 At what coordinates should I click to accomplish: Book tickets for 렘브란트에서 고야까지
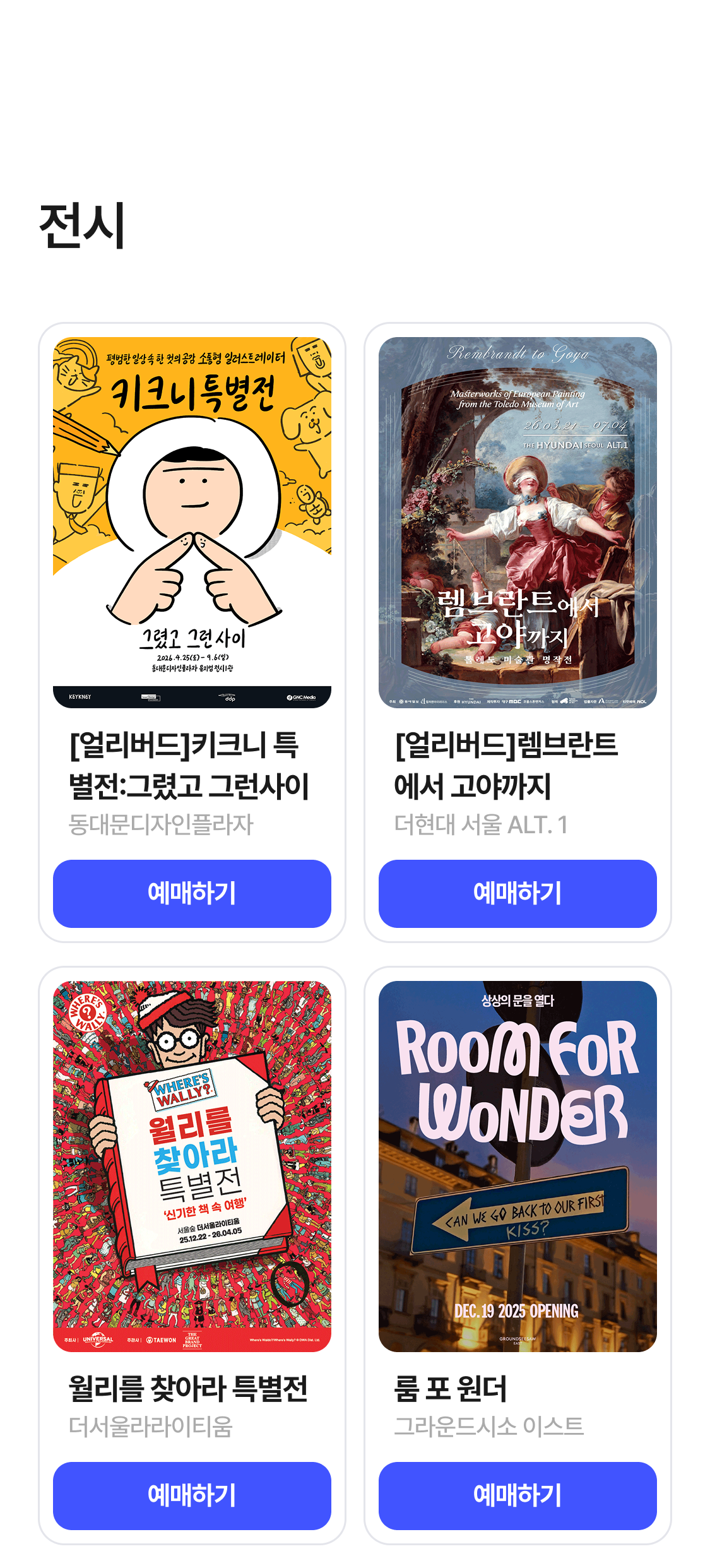pos(518,893)
